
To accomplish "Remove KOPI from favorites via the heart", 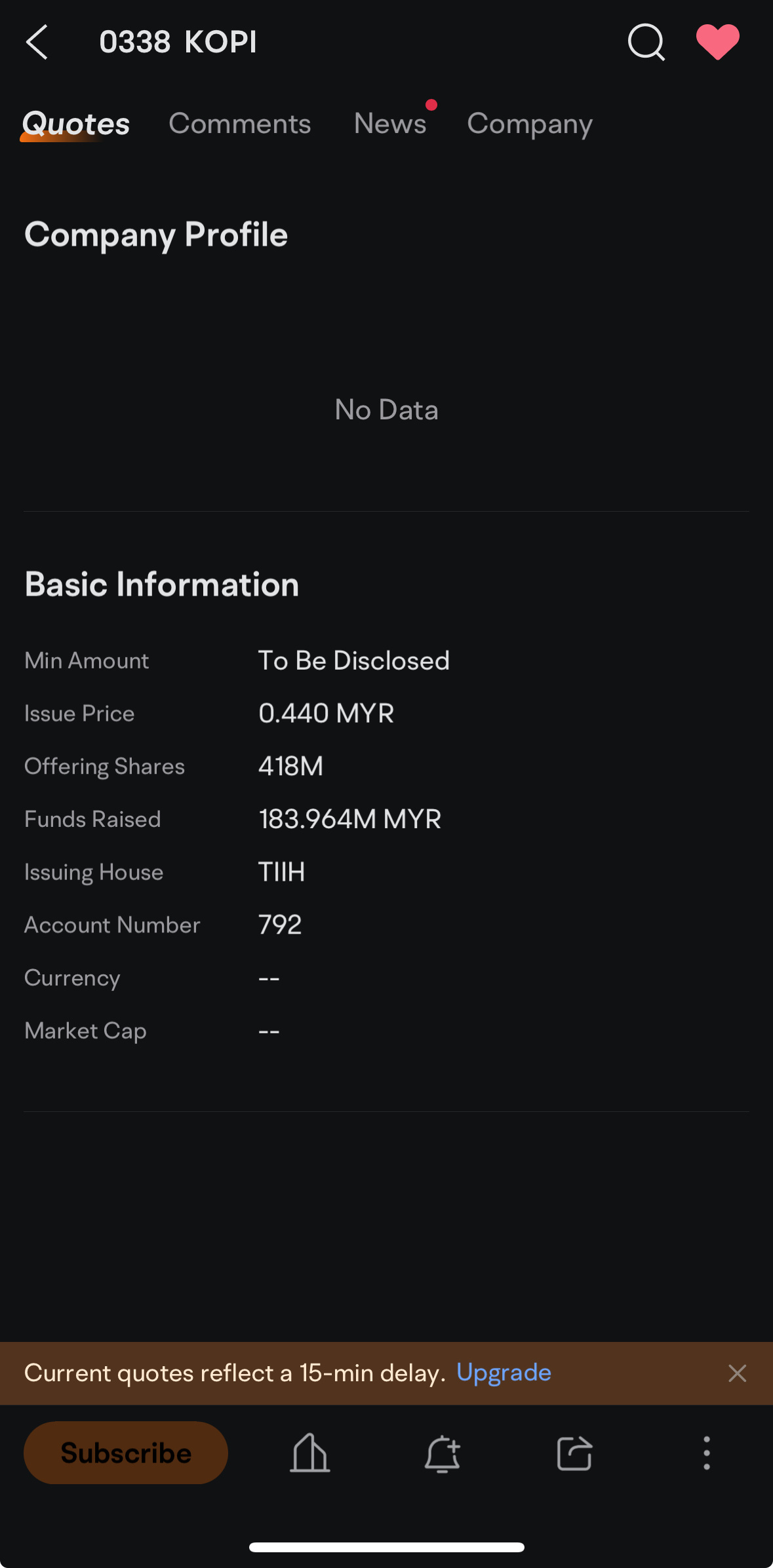I will pyautogui.click(x=718, y=42).
